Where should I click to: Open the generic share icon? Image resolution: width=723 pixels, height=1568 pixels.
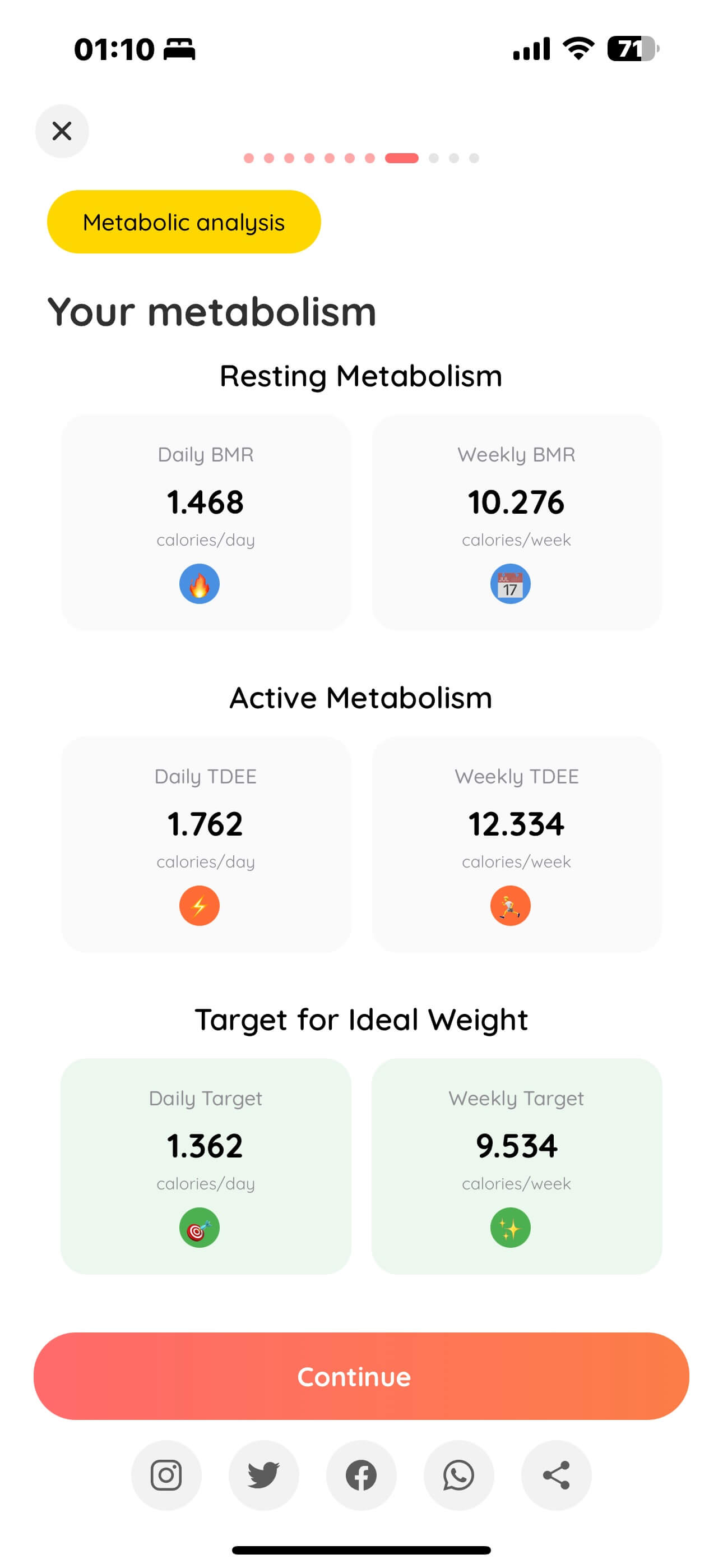click(x=555, y=1476)
